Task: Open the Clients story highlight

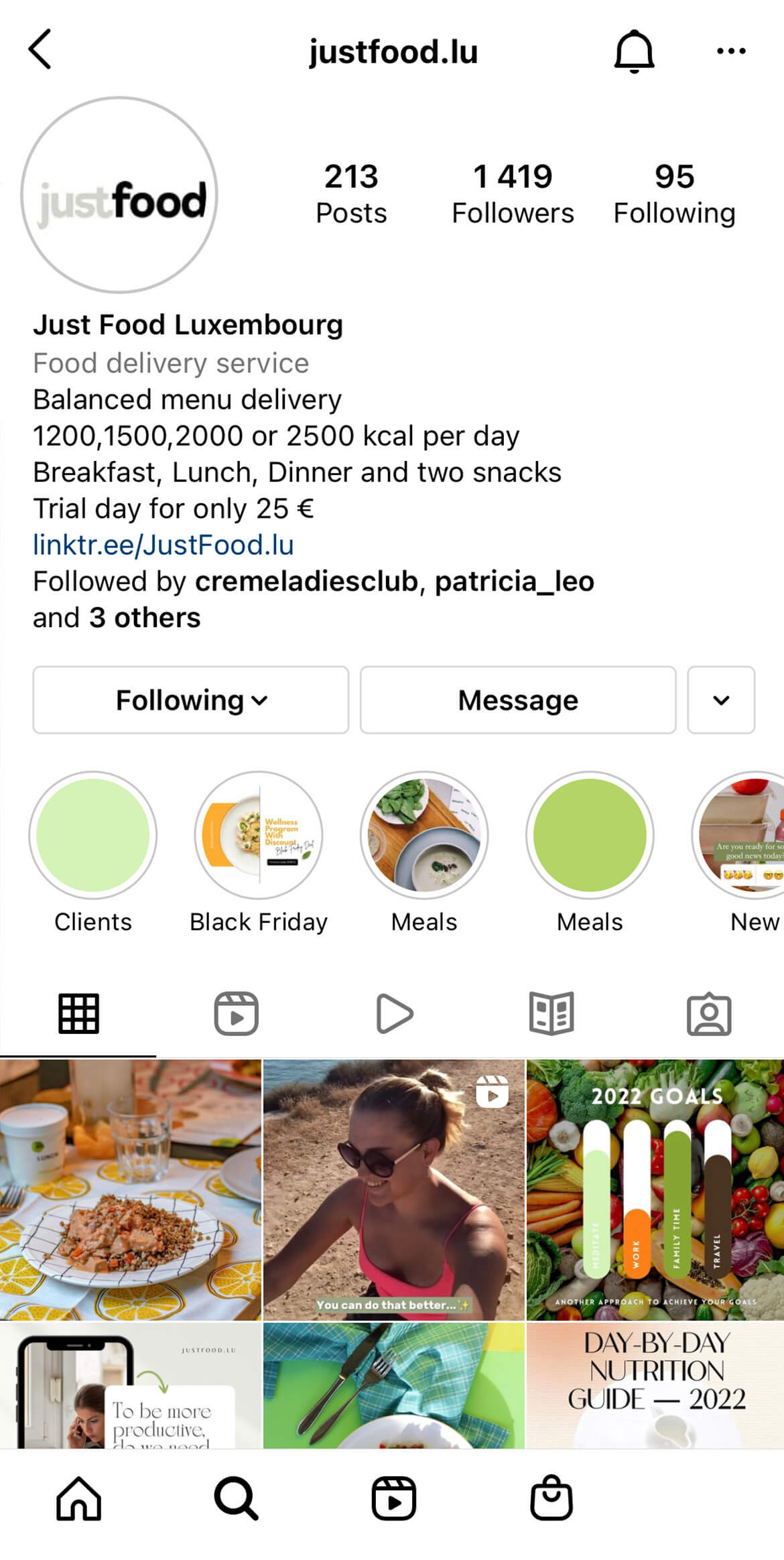Action: [93, 835]
